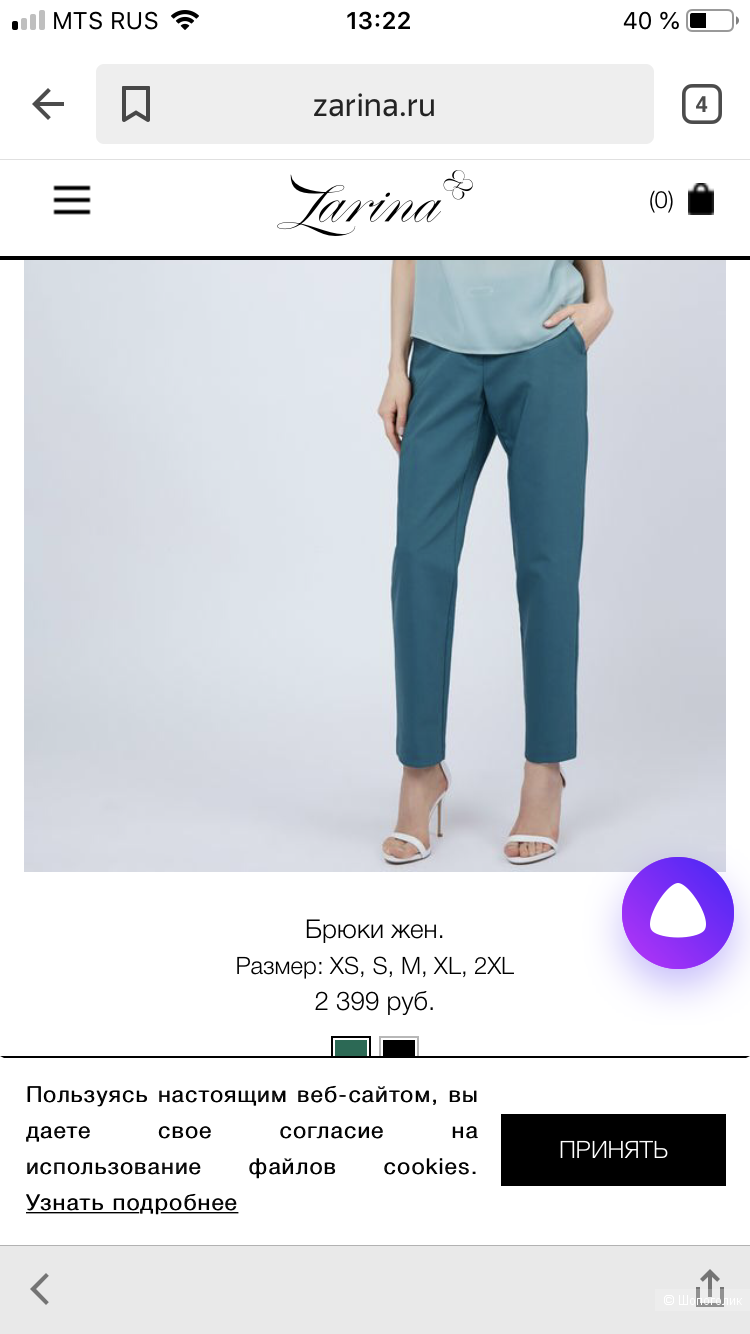
Task: Navigate back with the bottom toolbar chevron
Action: [x=40, y=1289]
